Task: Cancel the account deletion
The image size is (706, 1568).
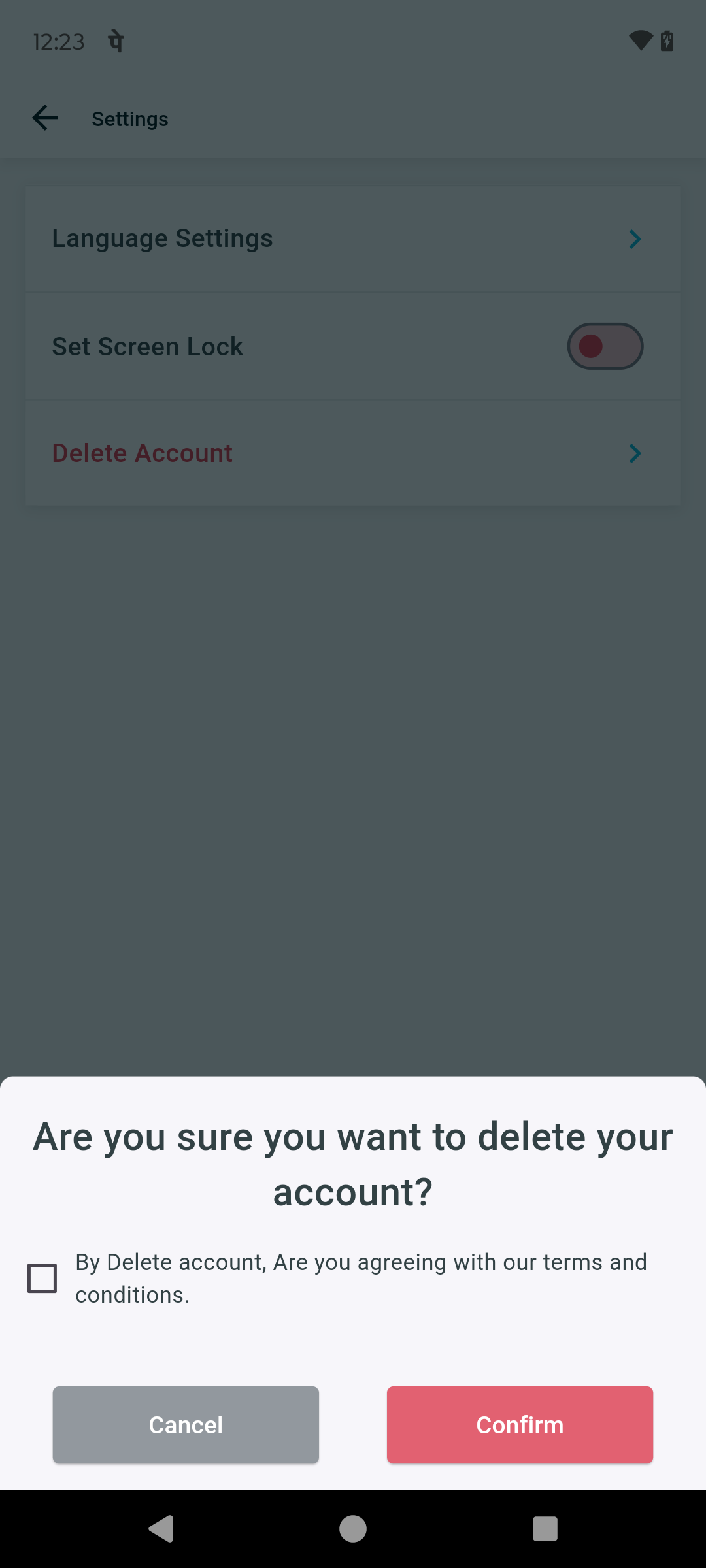Action: pos(186,1425)
